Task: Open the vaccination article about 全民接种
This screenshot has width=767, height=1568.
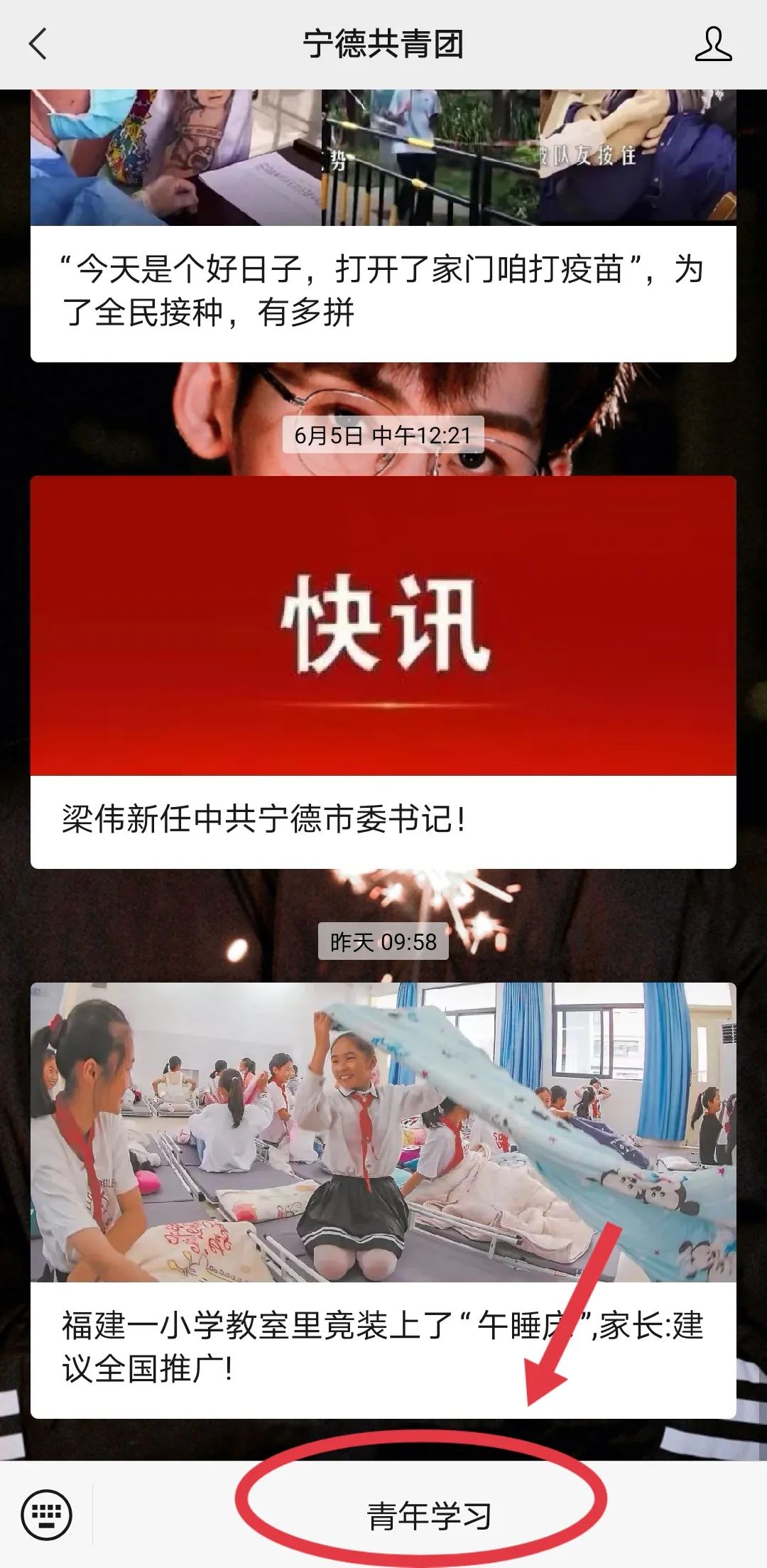Action: coord(383,291)
